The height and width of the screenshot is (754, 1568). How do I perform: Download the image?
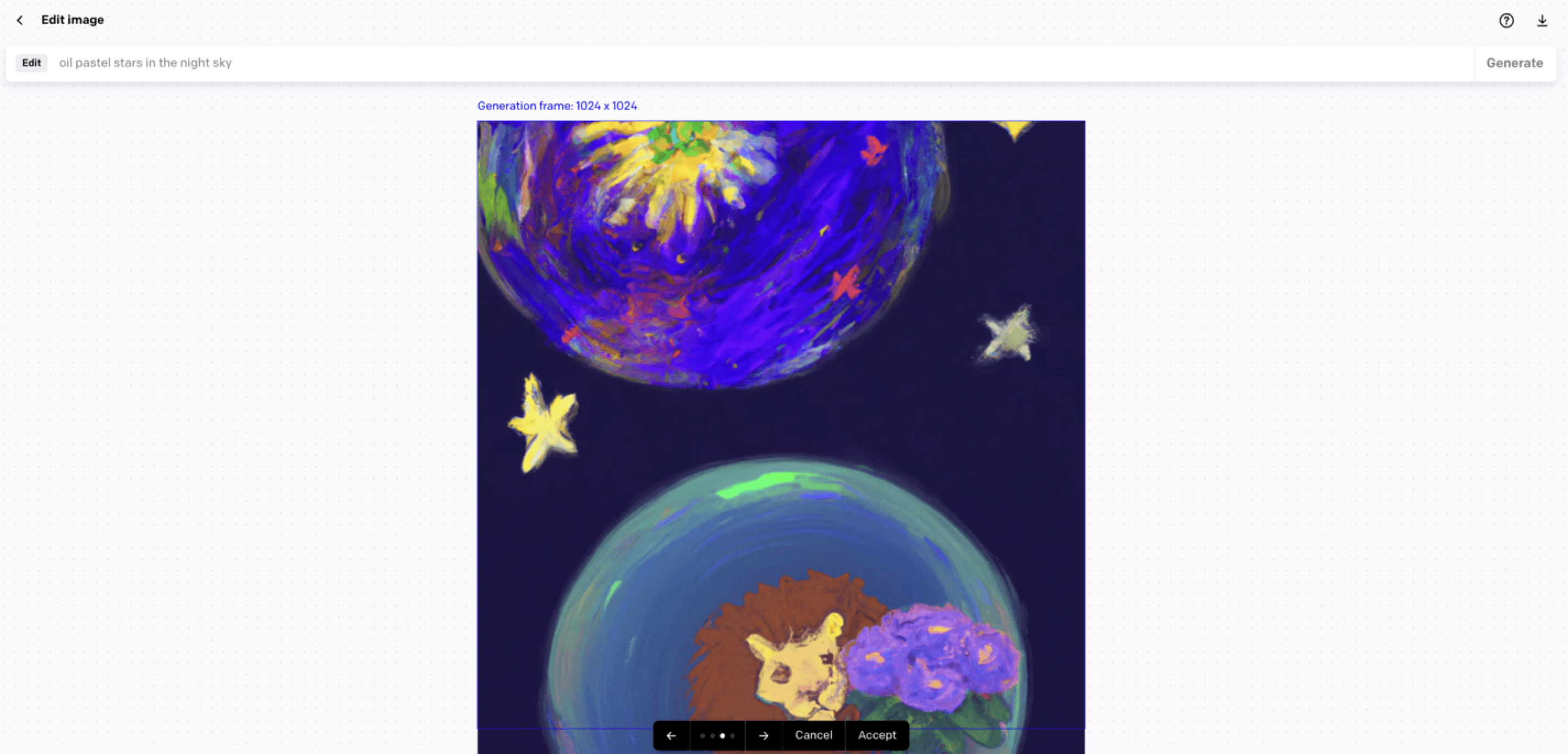1542,21
